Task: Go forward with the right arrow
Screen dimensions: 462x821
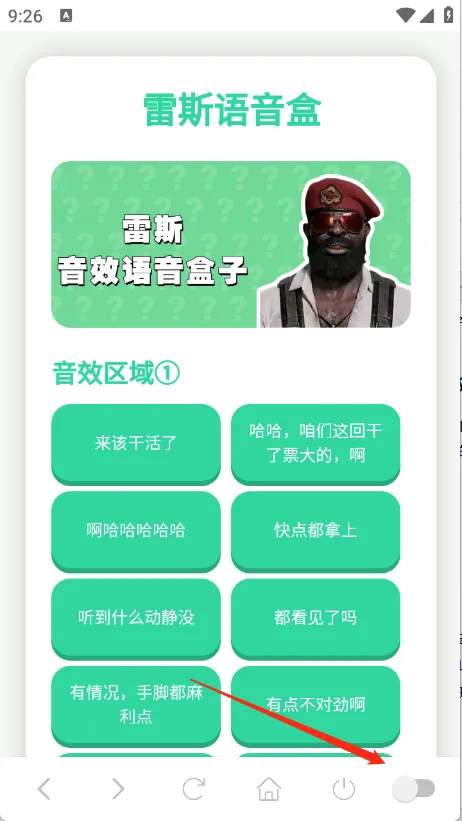Action: click(119, 789)
